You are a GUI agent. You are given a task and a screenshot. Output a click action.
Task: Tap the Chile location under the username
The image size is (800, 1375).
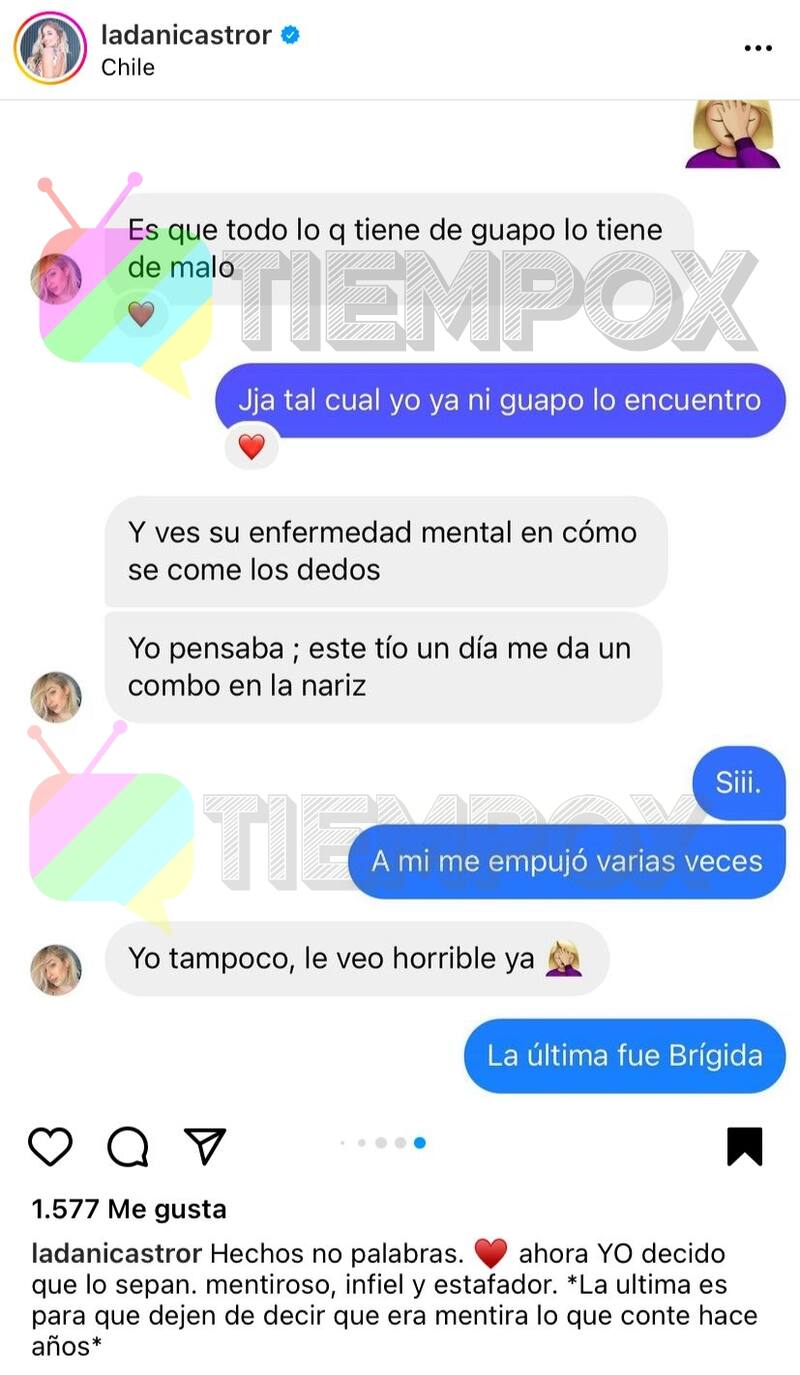coord(128,67)
